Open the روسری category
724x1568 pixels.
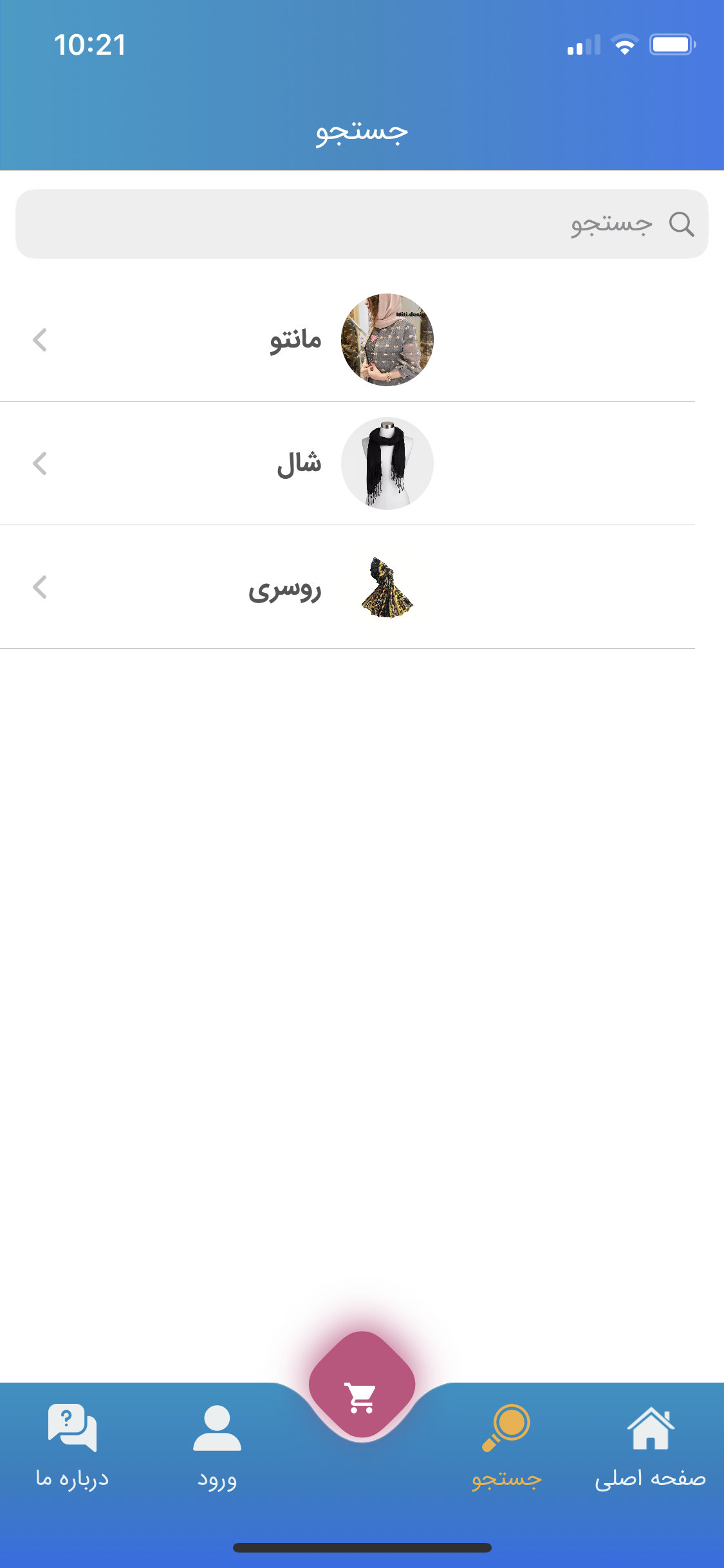pos(348,587)
